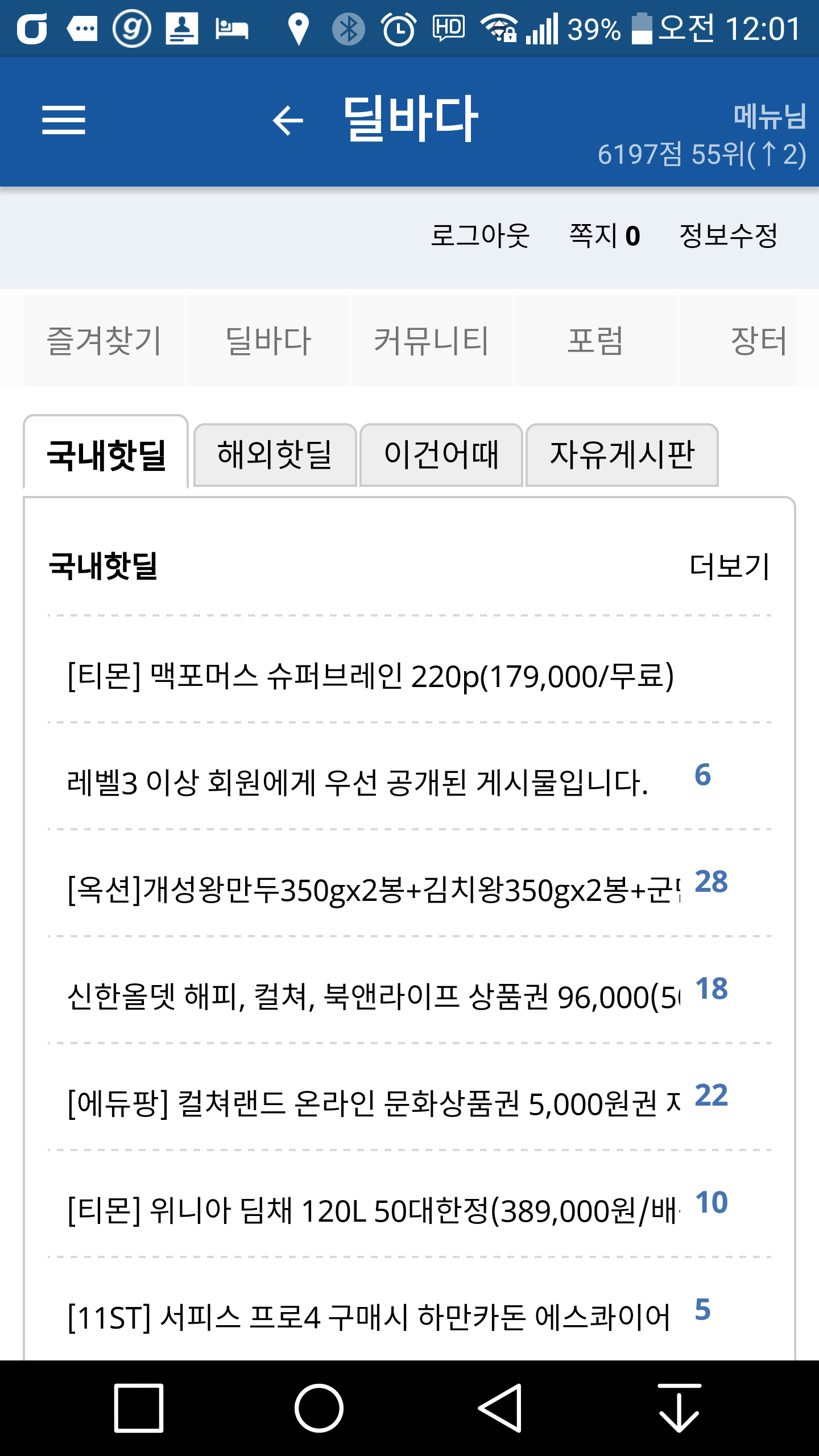Image resolution: width=819 pixels, height=1456 pixels.
Task: Tap the system home button
Action: [318, 1408]
